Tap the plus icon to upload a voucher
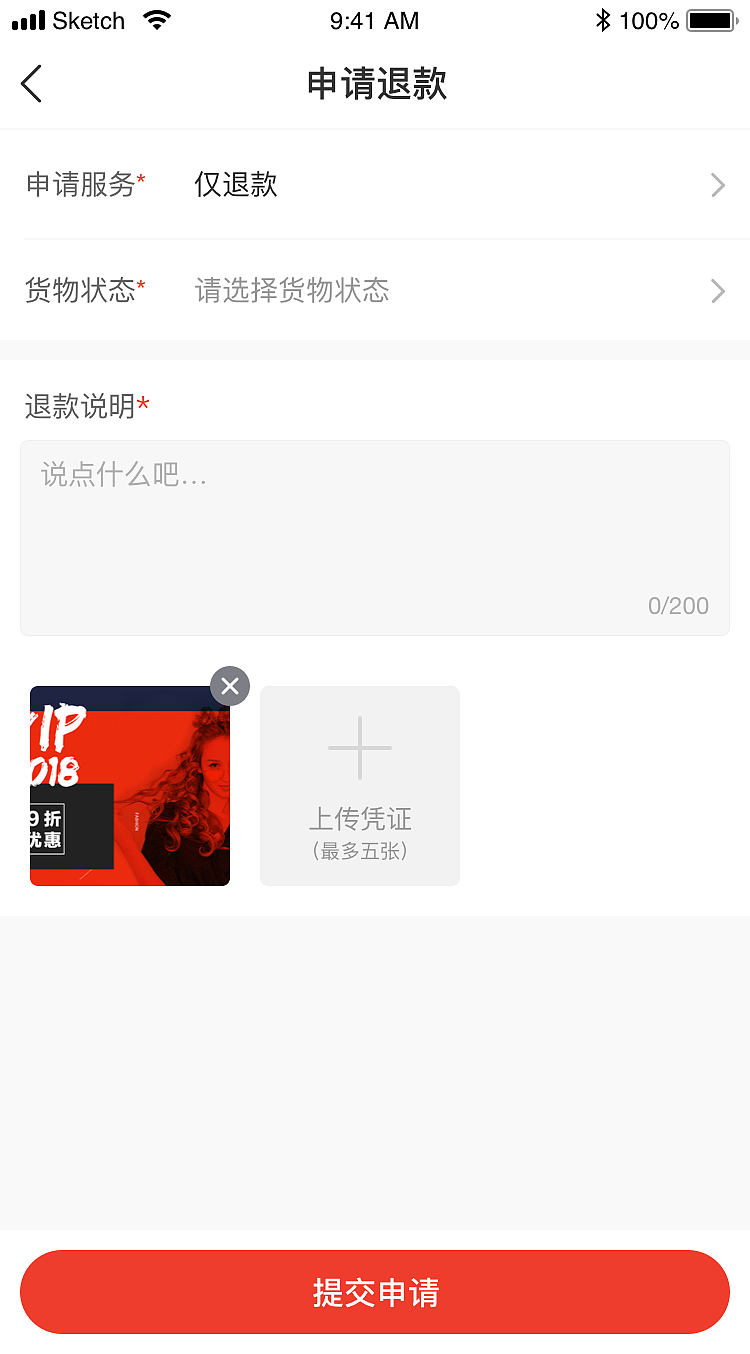Image resolution: width=750 pixels, height=1354 pixels. pyautogui.click(x=359, y=746)
